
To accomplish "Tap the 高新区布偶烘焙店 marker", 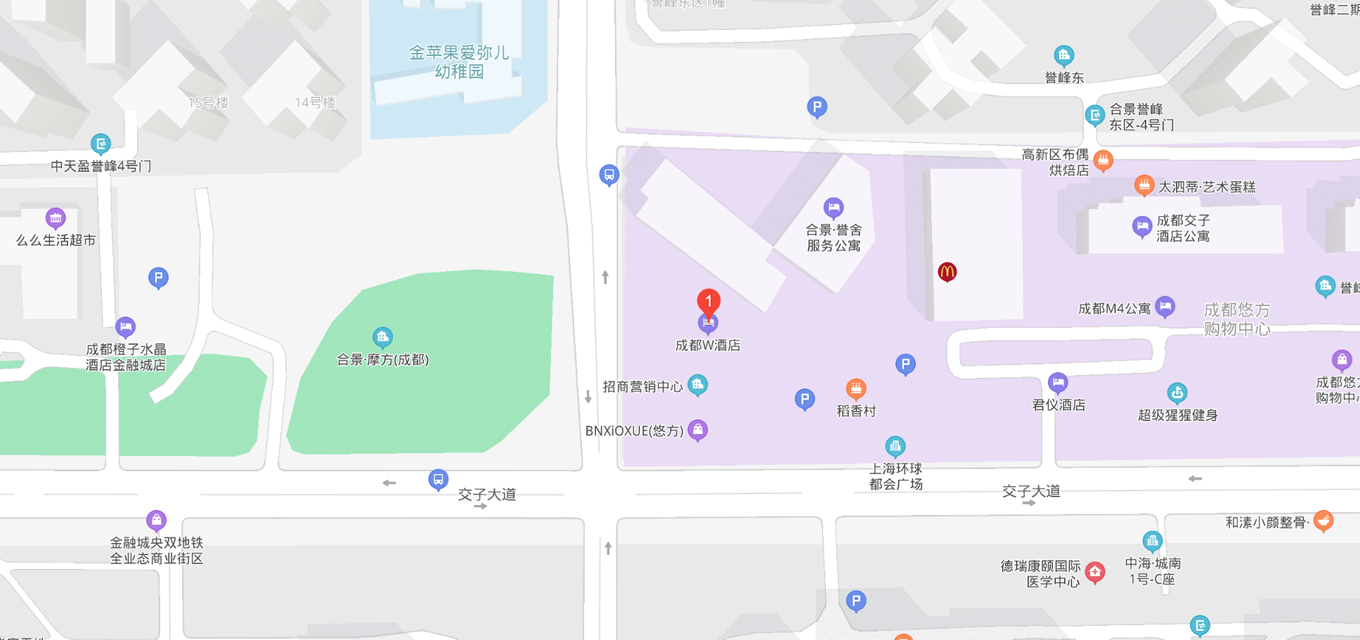I will click(1103, 160).
